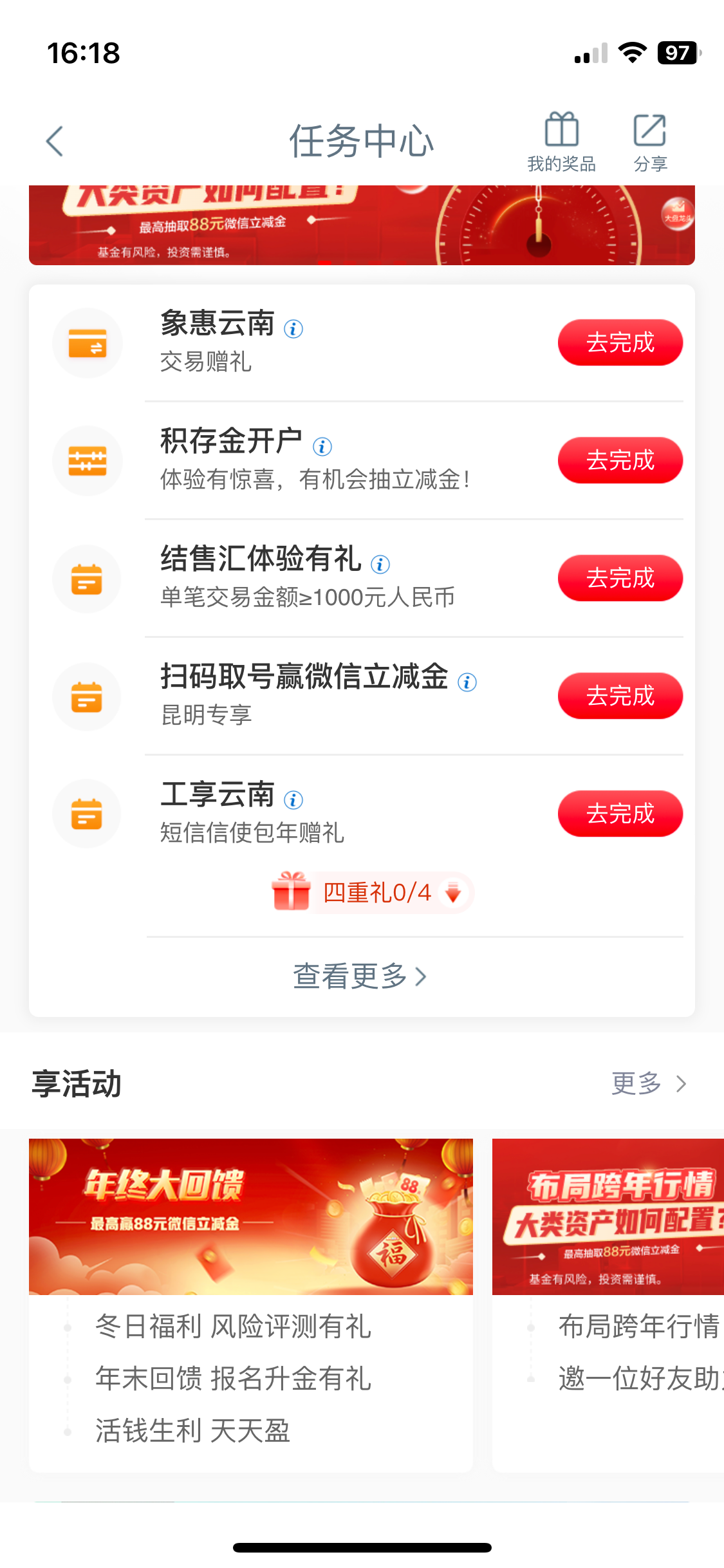Open 查看更多 tasks
The image size is (724, 1568).
[360, 976]
